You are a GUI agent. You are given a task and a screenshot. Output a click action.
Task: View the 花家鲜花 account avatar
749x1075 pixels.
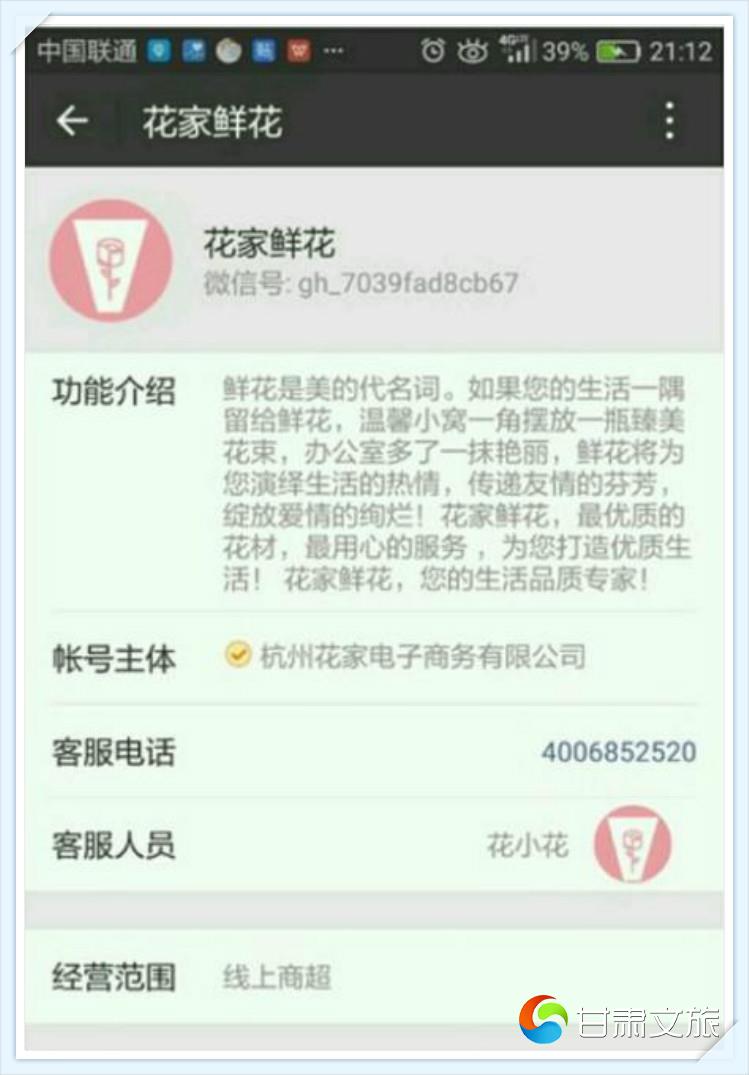[111, 261]
